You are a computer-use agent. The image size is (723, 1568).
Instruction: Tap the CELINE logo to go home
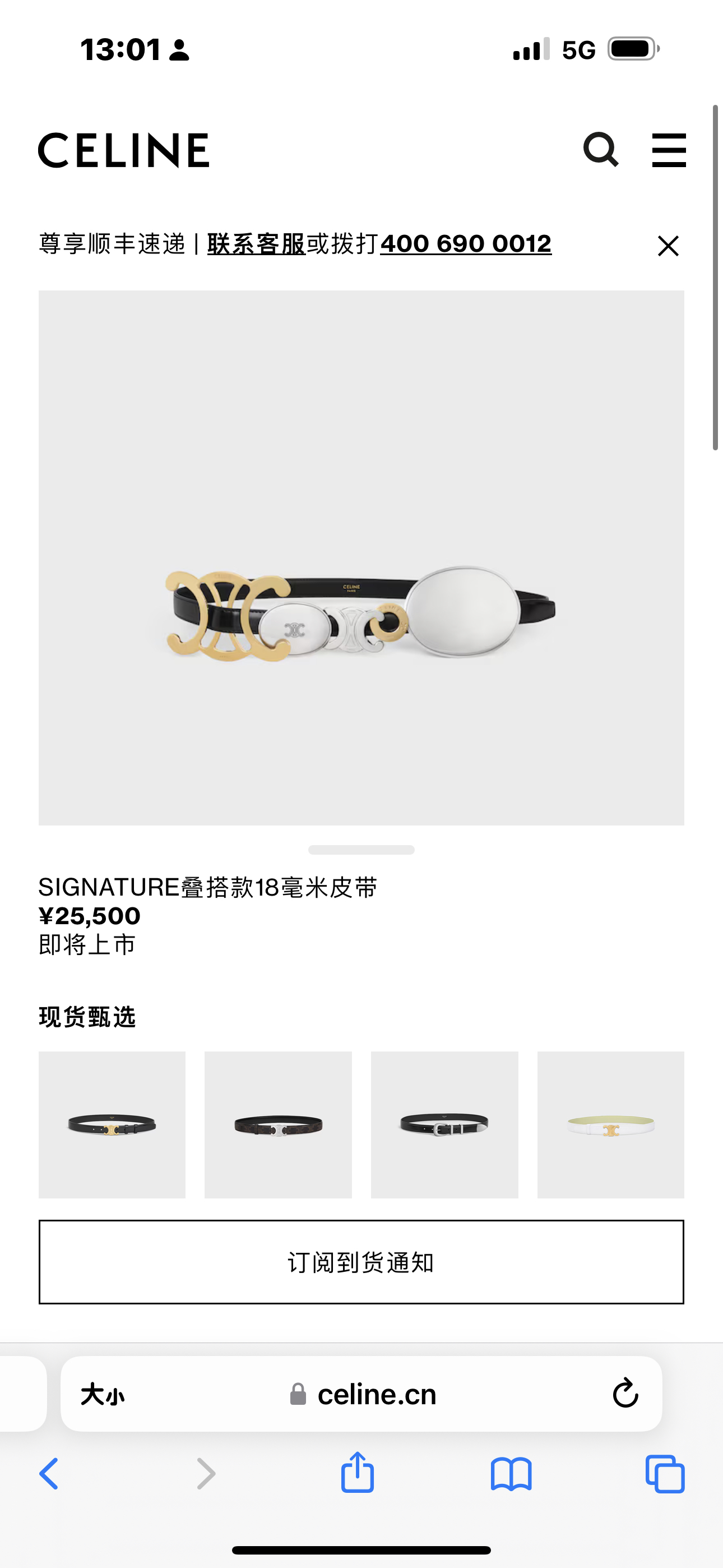click(x=124, y=150)
